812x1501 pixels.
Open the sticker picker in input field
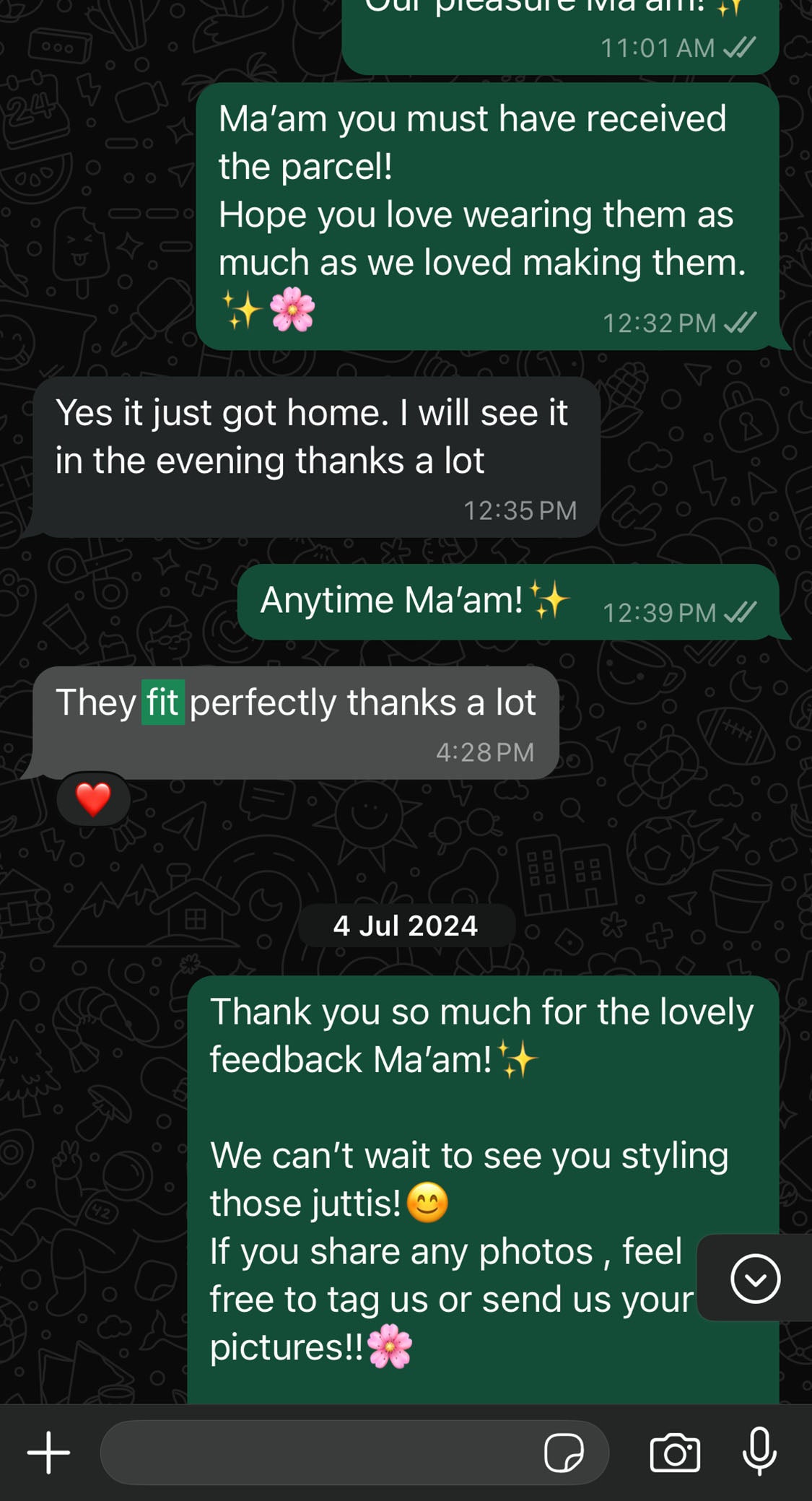[564, 1452]
